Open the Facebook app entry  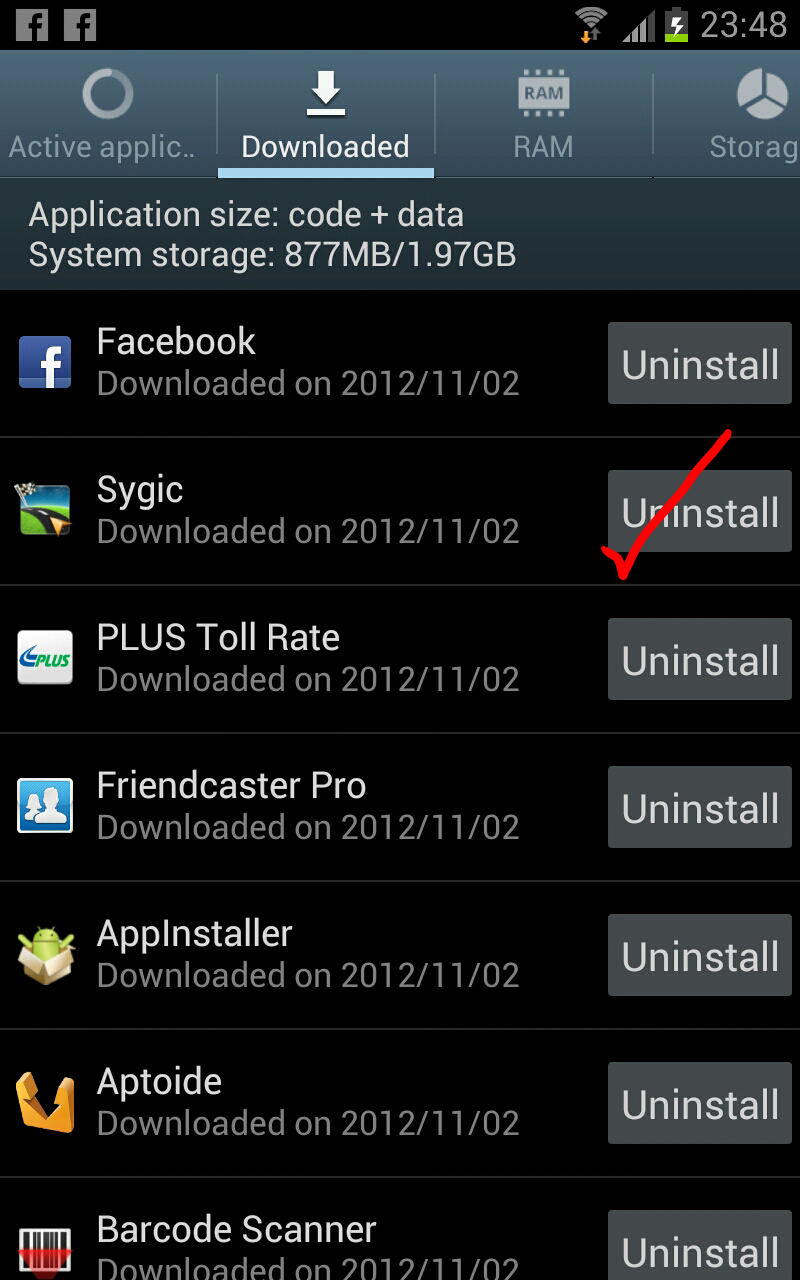point(300,363)
